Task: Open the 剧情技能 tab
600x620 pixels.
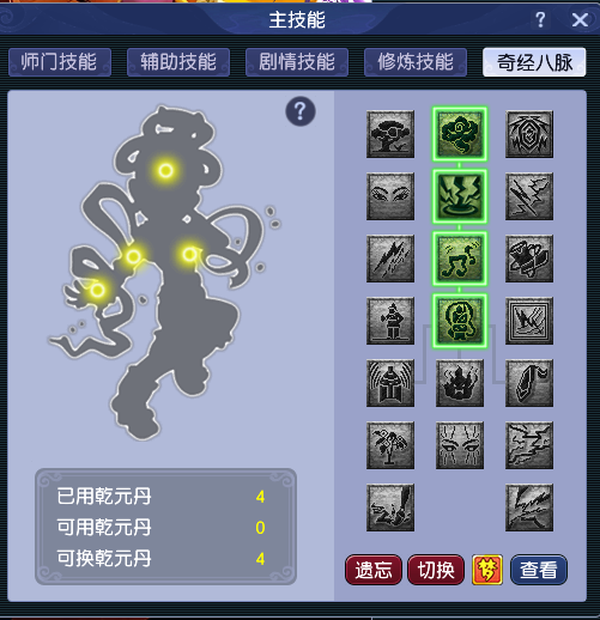Action: (297, 62)
